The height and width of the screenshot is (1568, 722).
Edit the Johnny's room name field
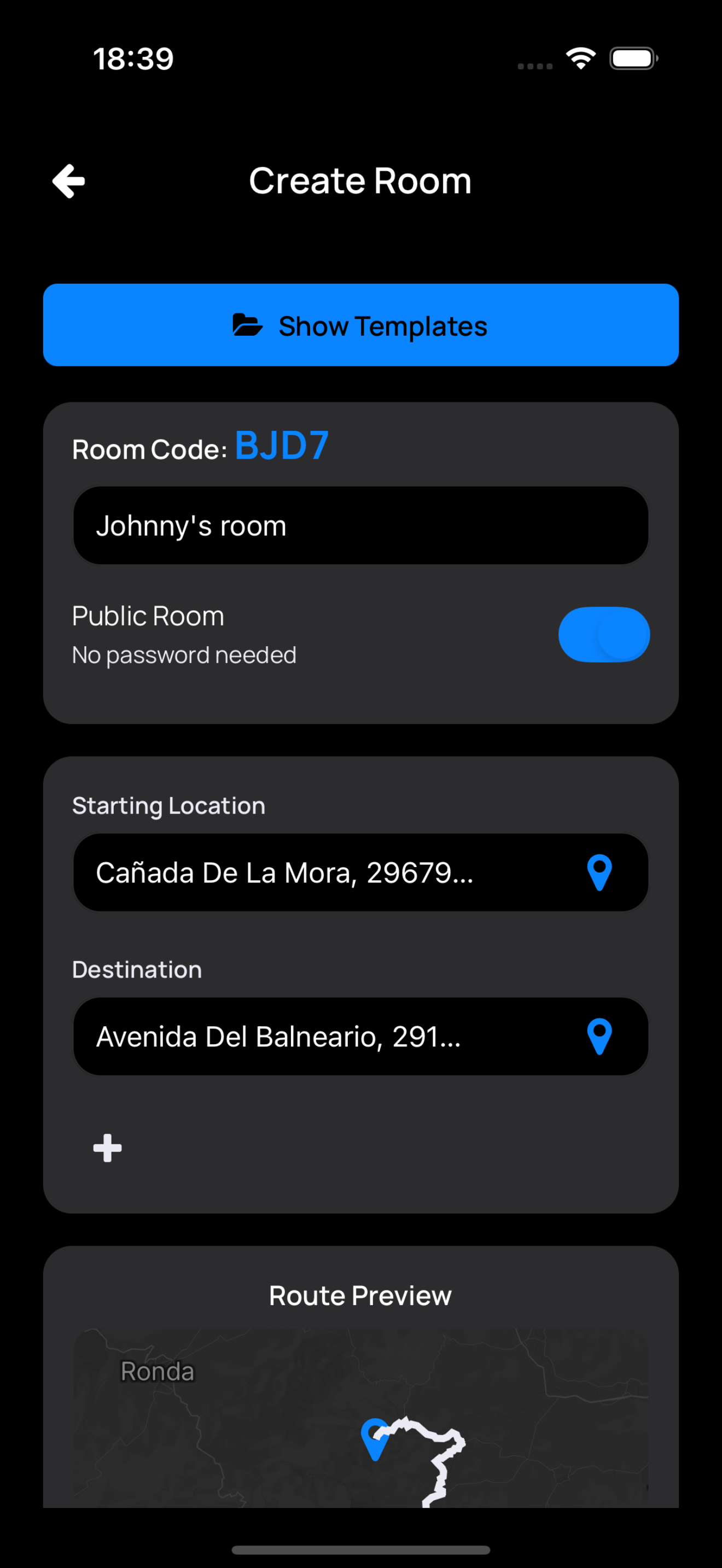point(360,525)
